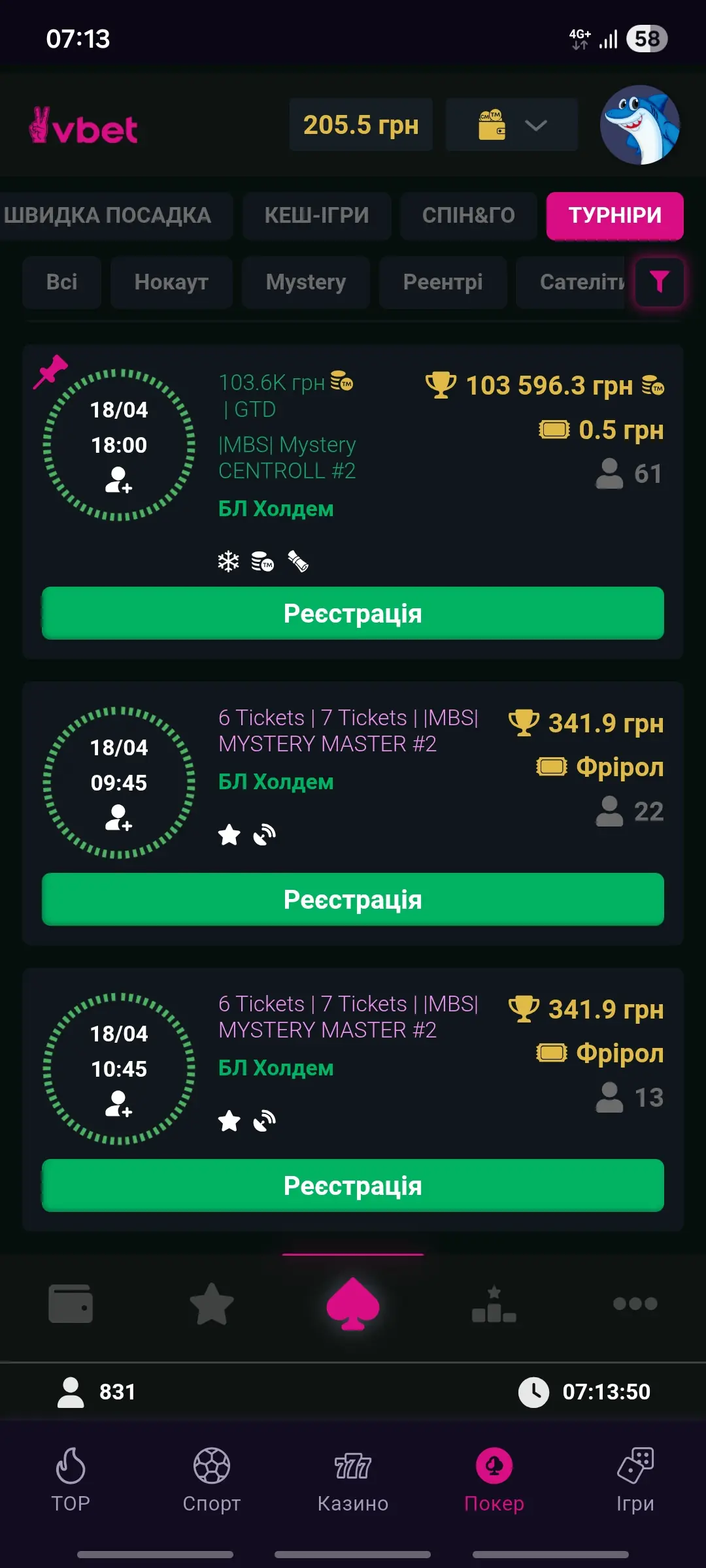
Task: Filter tournaments by Нокаут
Action: (171, 282)
